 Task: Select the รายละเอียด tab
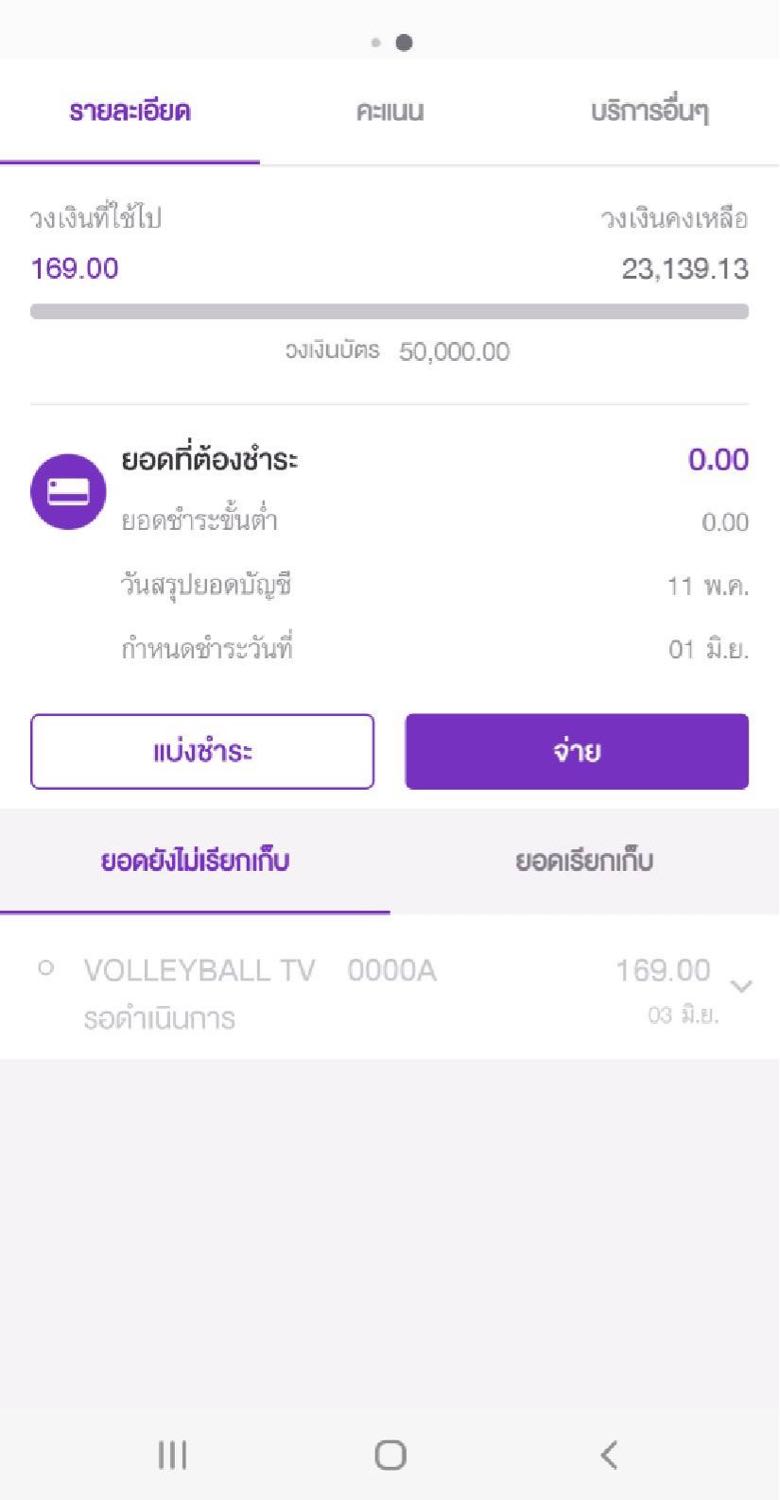click(x=130, y=111)
